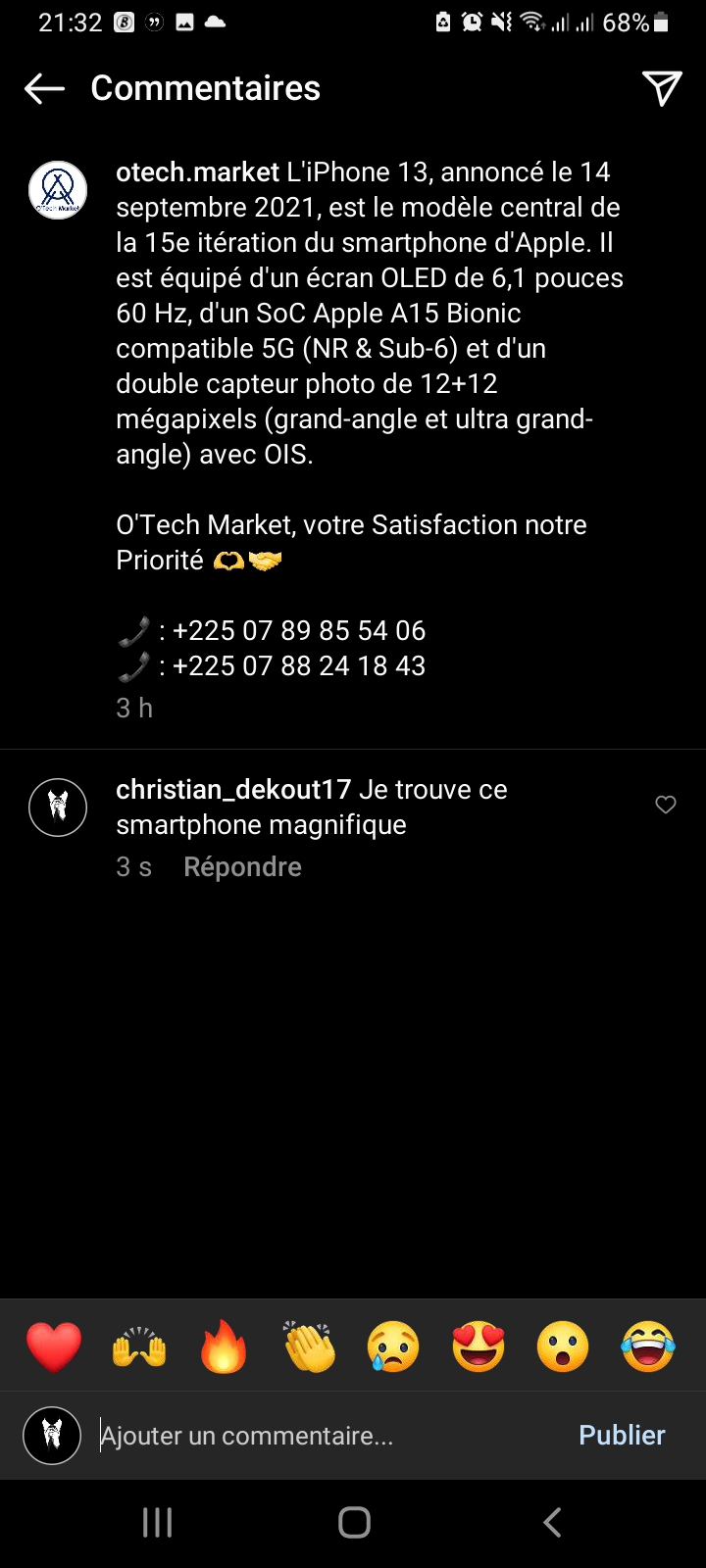Viewport: 706px width, 1568px height.
Task: Open the otech.market profile picture
Action: point(58,190)
